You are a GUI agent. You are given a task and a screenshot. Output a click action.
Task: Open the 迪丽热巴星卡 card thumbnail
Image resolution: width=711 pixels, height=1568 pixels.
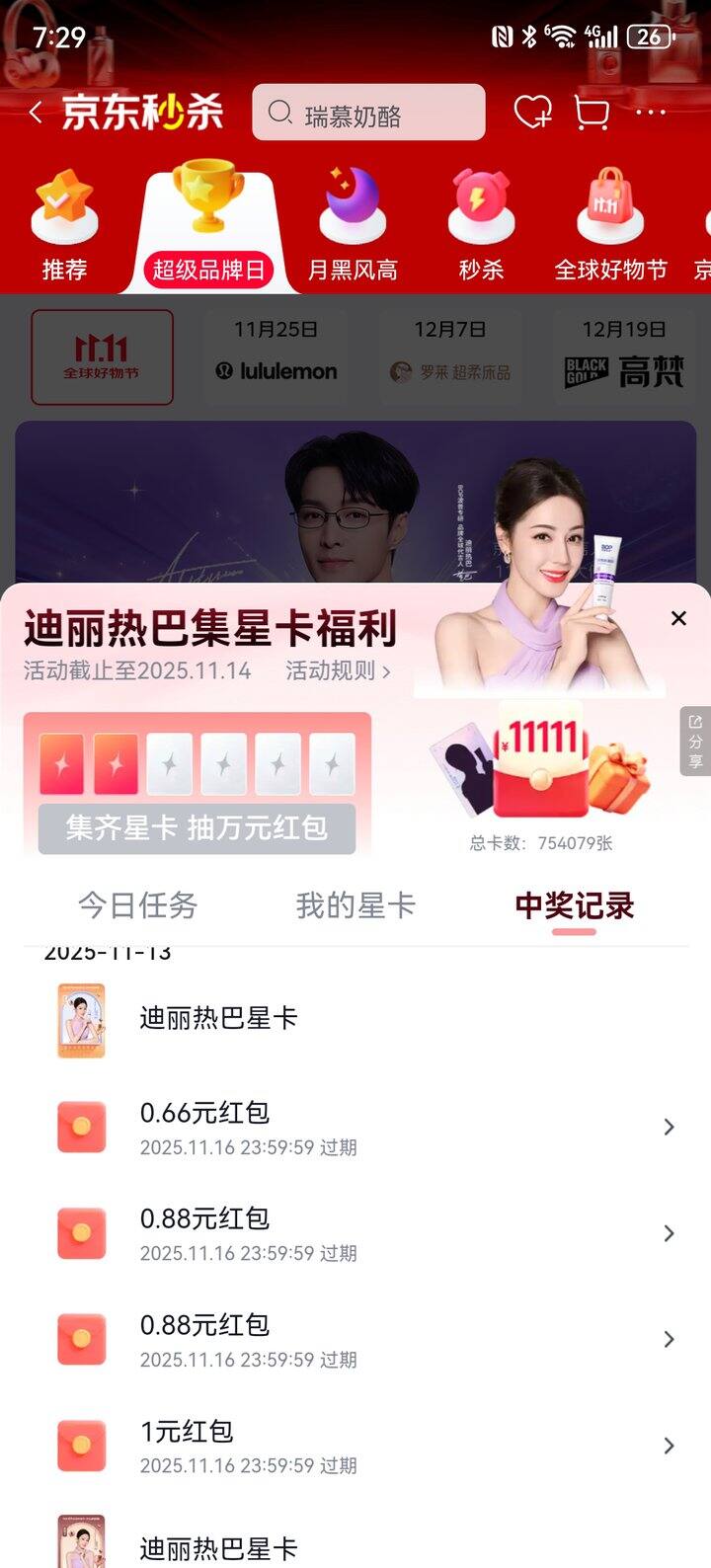(x=81, y=1021)
